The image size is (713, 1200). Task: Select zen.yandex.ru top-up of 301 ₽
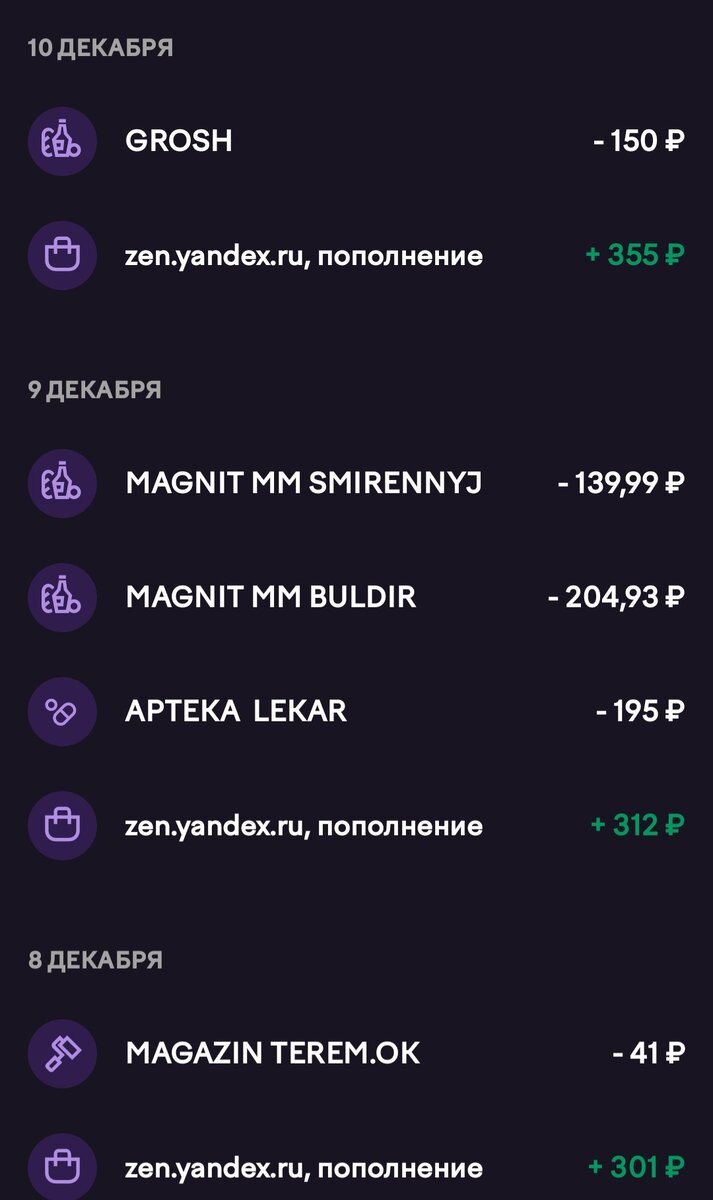tap(356, 1167)
